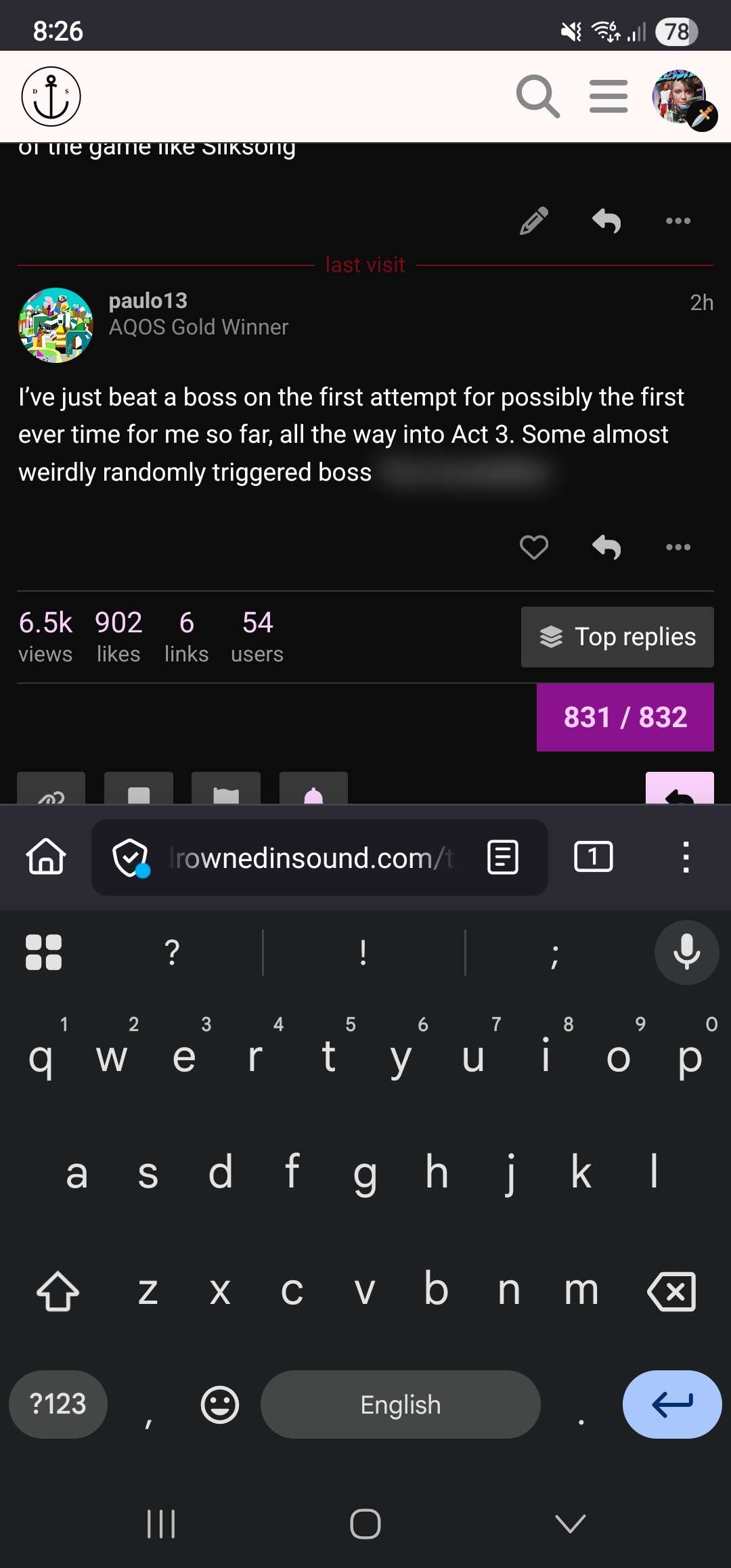
Task: Reply to paulo13's post
Action: (606, 547)
